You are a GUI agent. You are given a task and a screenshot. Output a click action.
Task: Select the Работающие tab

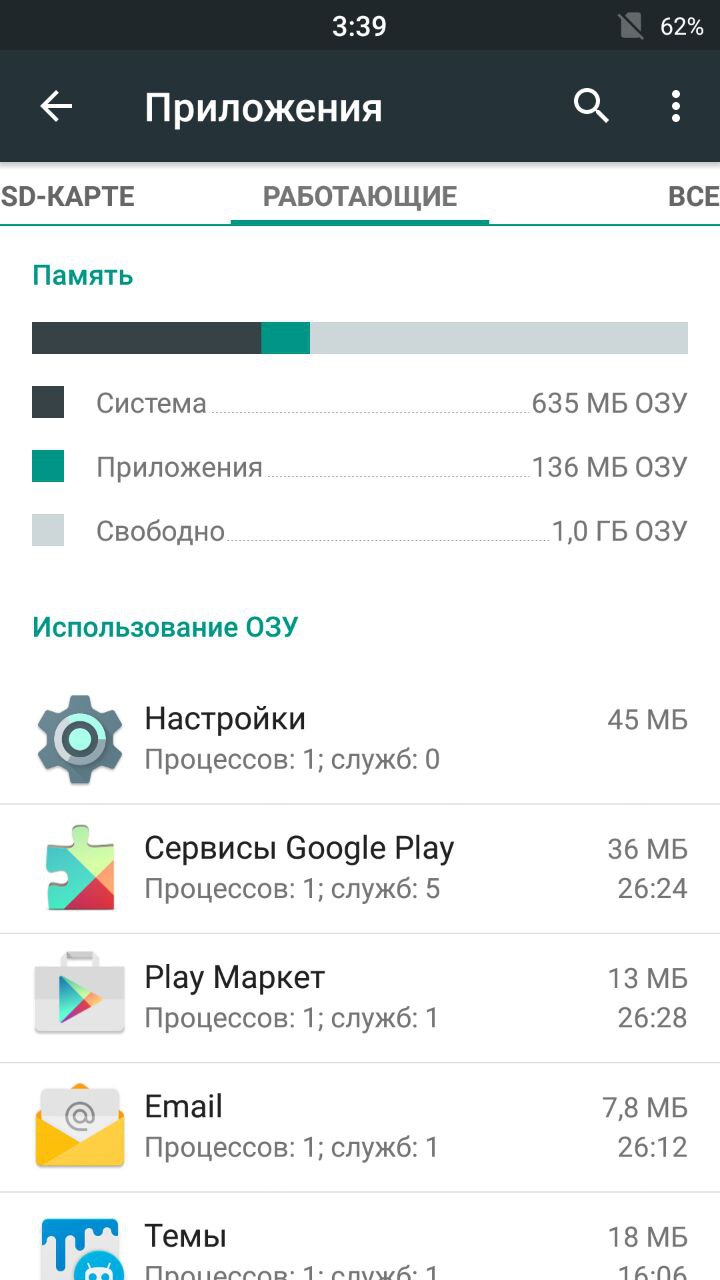pos(360,196)
